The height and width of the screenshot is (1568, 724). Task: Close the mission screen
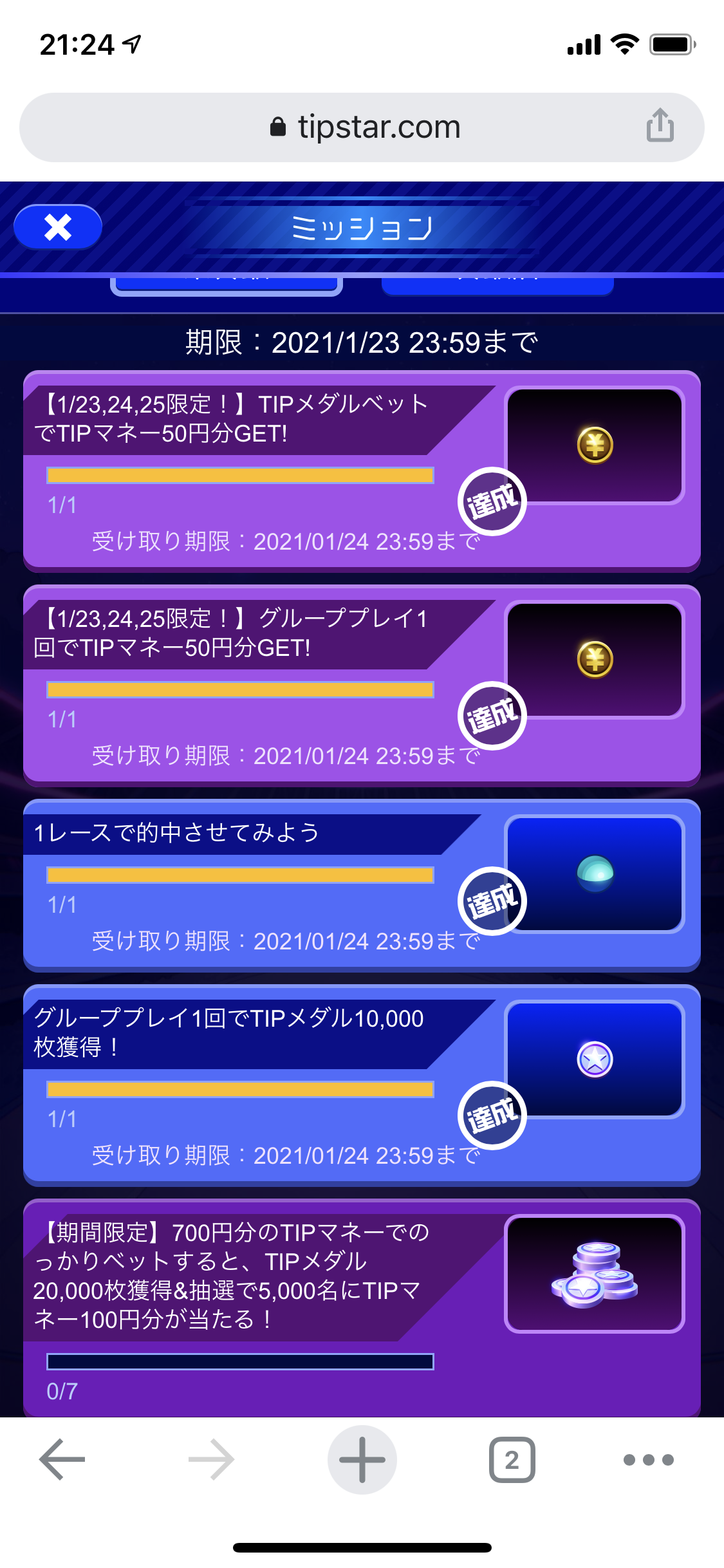click(x=58, y=227)
